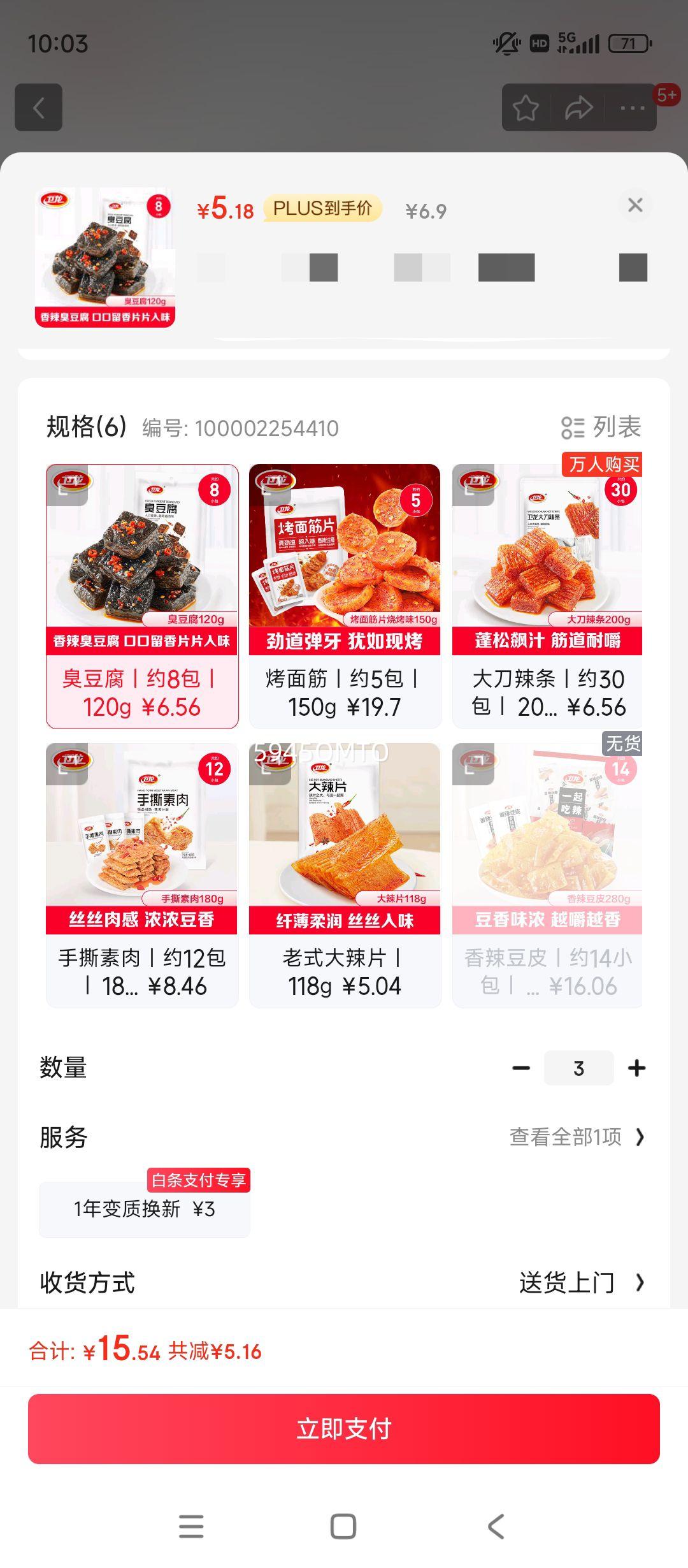This screenshot has height=1568, width=688.
Task: Open the product thumbnail image
Action: click(x=105, y=258)
